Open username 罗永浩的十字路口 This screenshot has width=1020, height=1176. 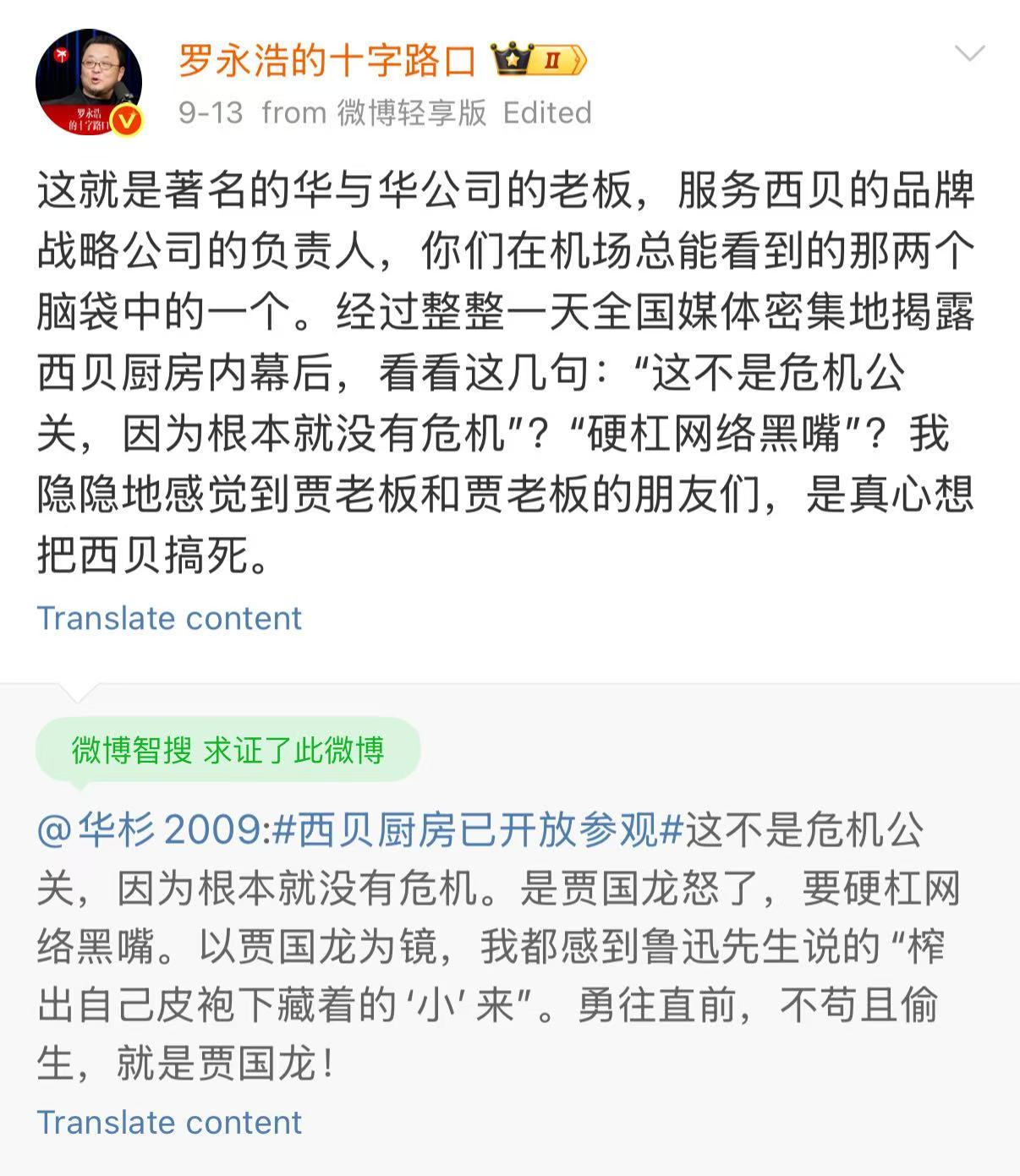click(x=327, y=61)
